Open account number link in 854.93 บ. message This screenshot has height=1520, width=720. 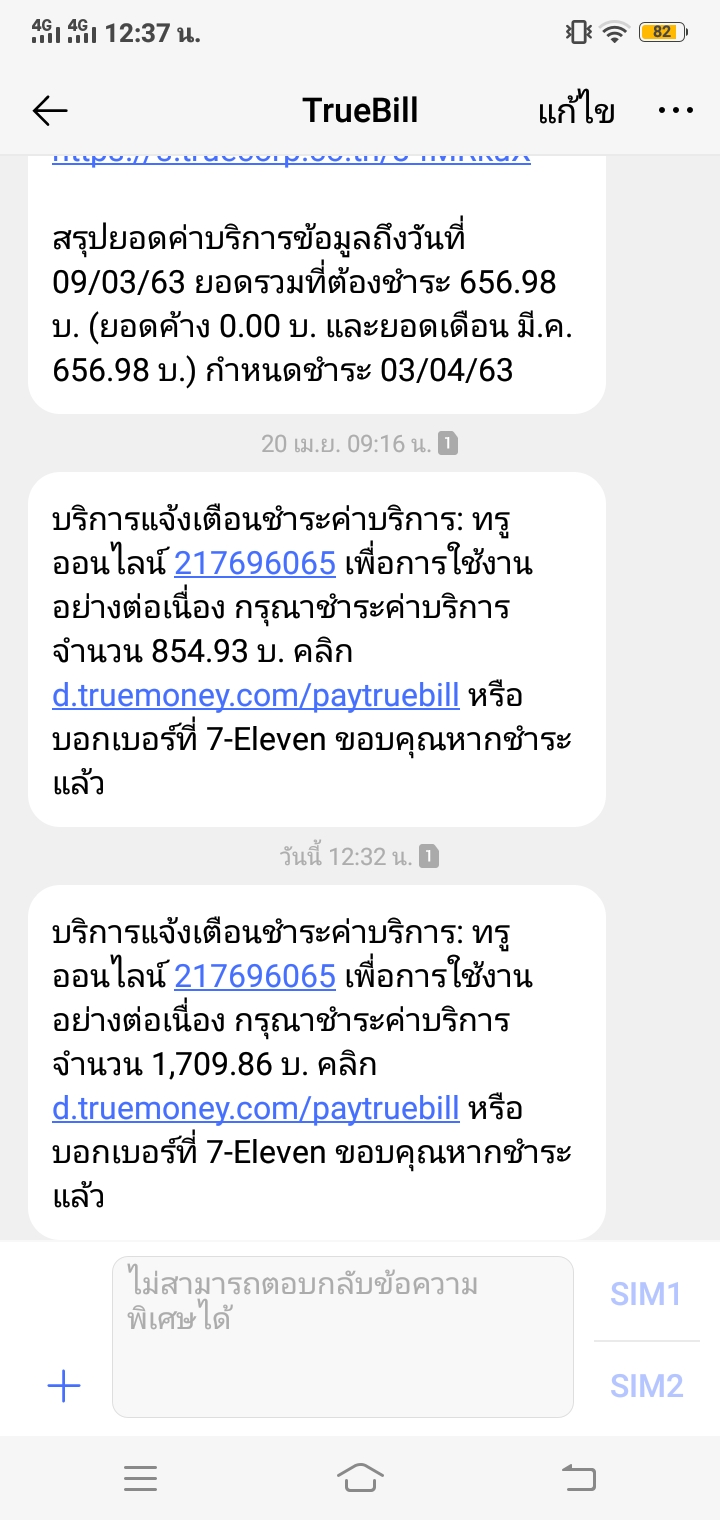pos(255,564)
